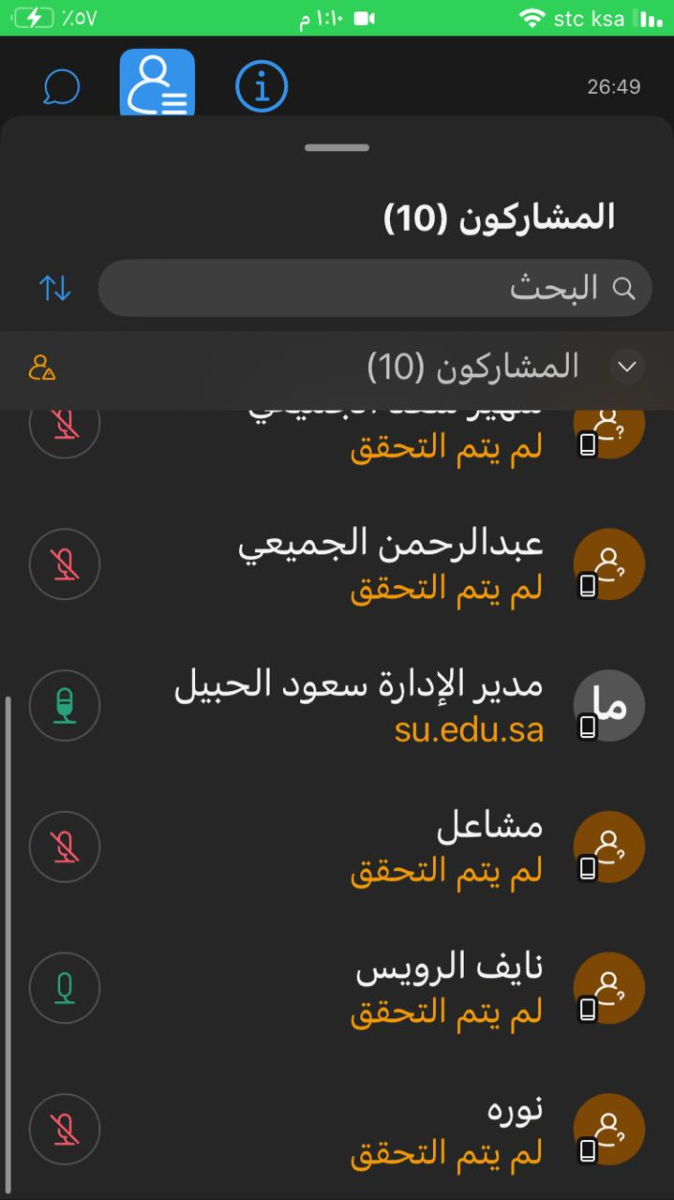Image resolution: width=674 pixels, height=1200 pixels.
Task: Tap microphone icon for عبدالرحمن الجميعي
Action: click(x=65, y=565)
